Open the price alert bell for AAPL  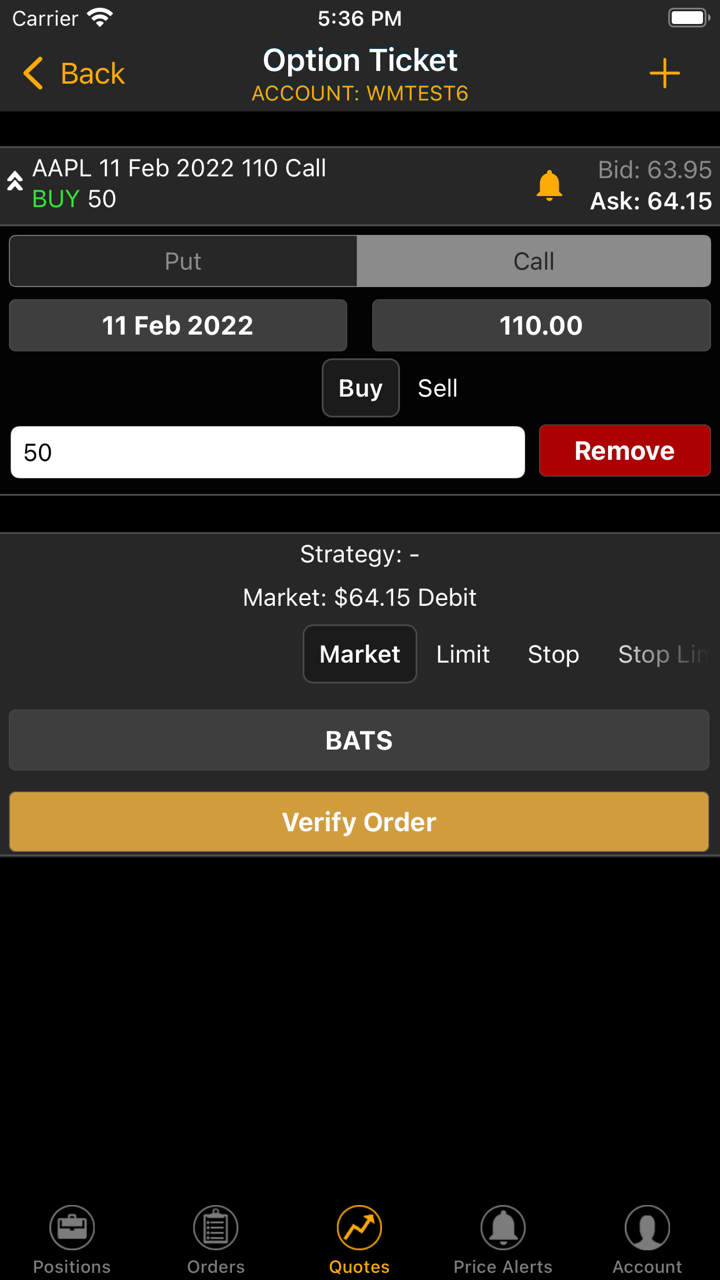click(x=549, y=185)
